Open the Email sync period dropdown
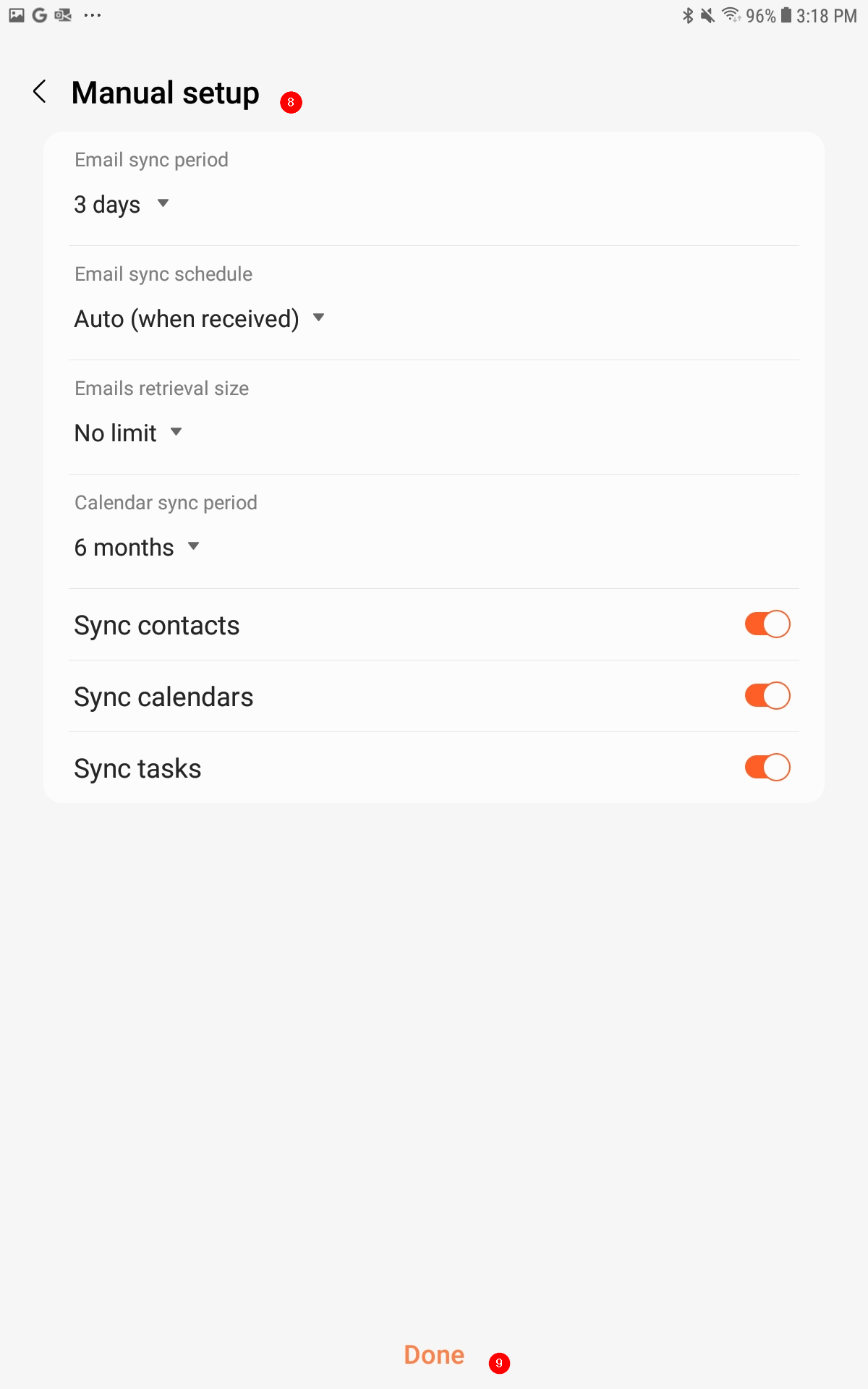This screenshot has height=1389, width=868. (122, 205)
